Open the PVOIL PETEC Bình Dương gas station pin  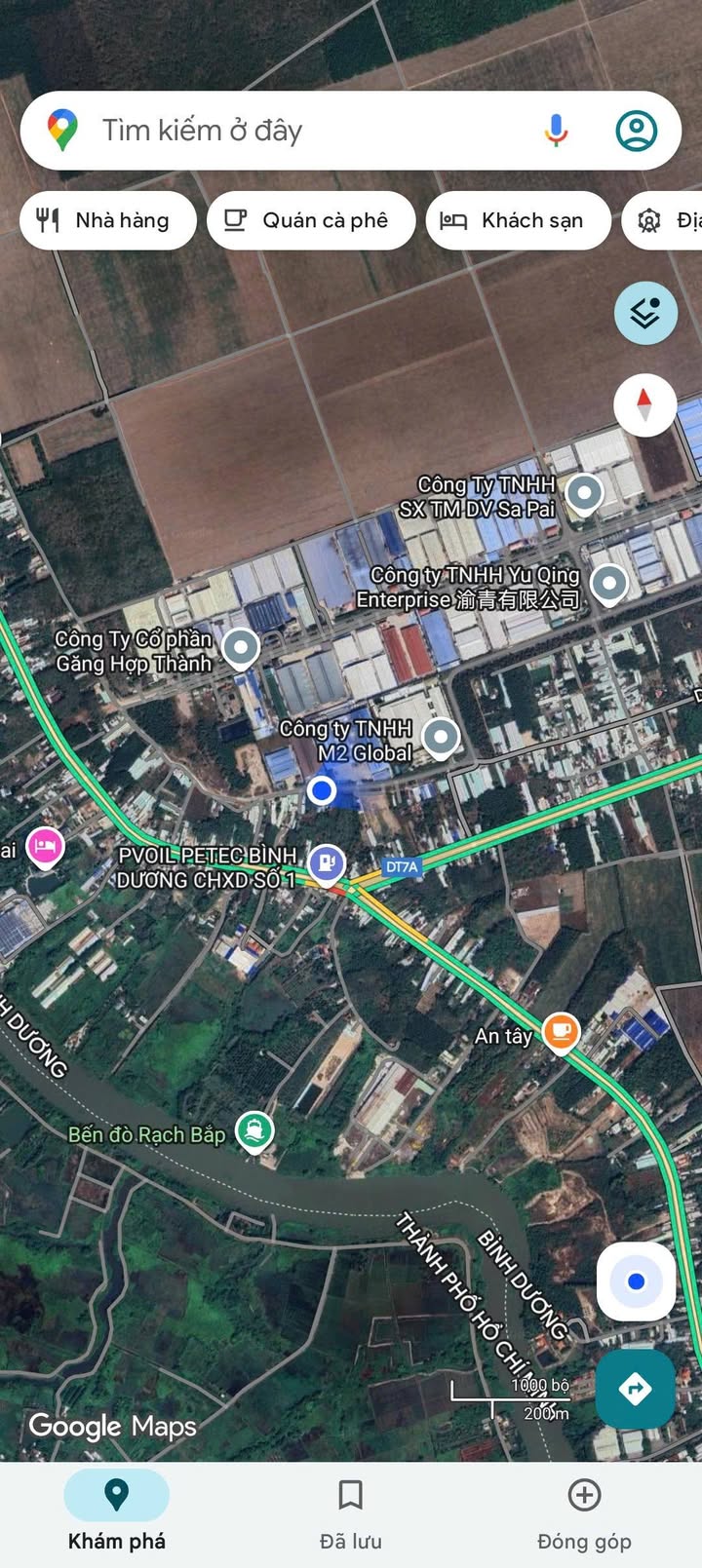pyautogui.click(x=326, y=862)
